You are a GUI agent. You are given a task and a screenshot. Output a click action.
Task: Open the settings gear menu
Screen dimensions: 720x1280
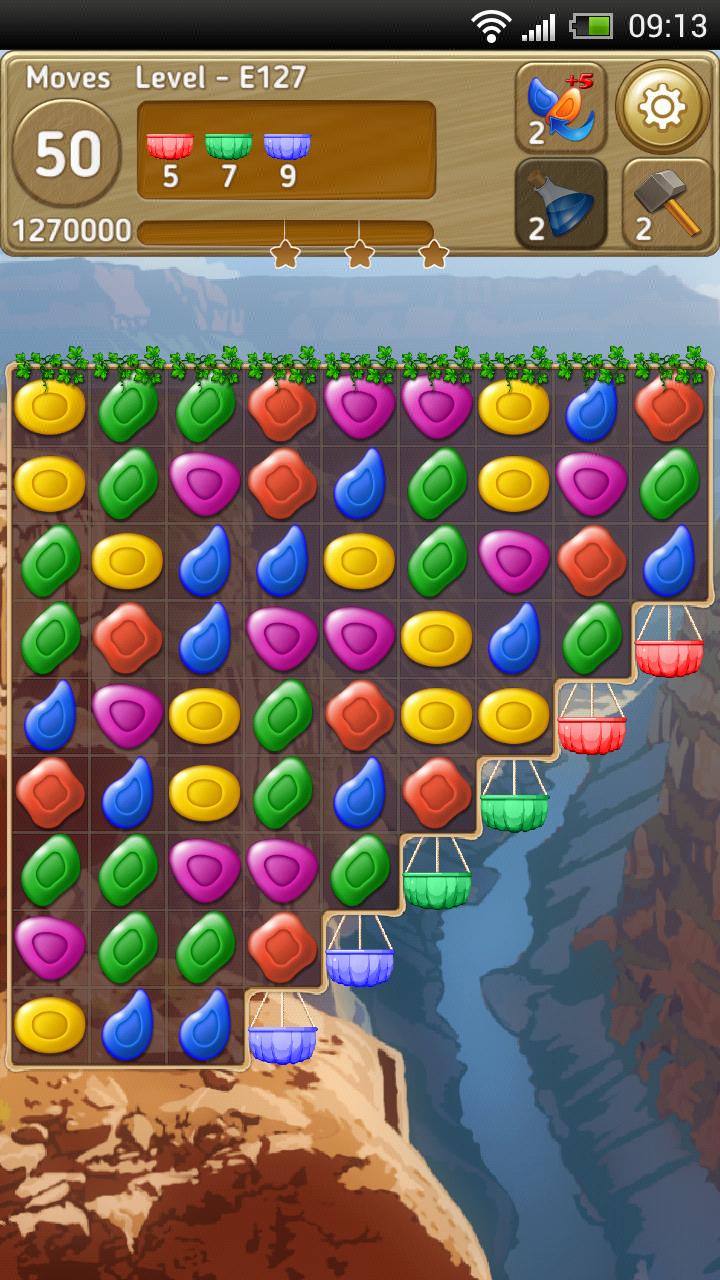coord(663,106)
